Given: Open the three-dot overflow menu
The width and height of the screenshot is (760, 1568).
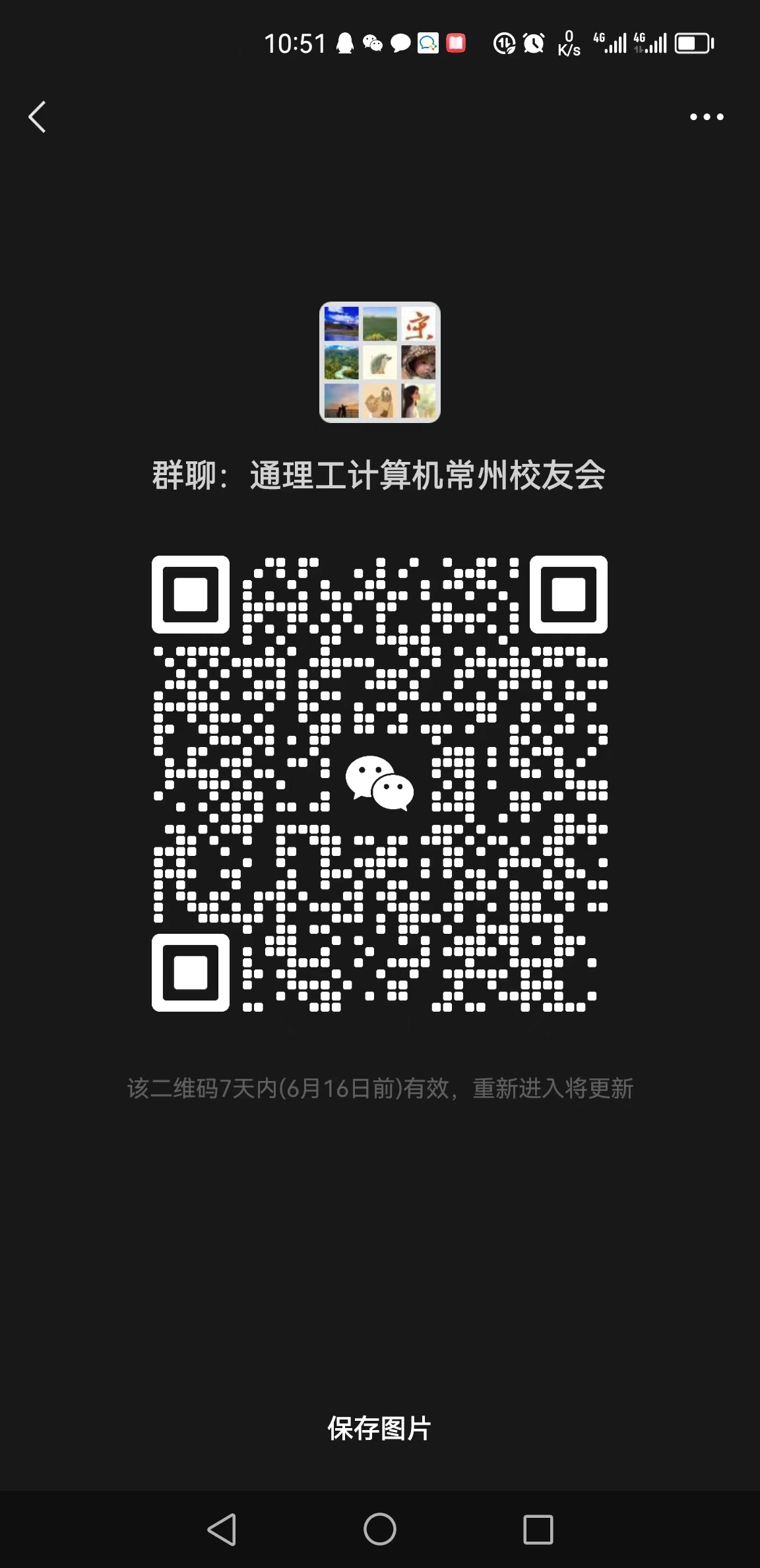Looking at the screenshot, I should [x=707, y=117].
